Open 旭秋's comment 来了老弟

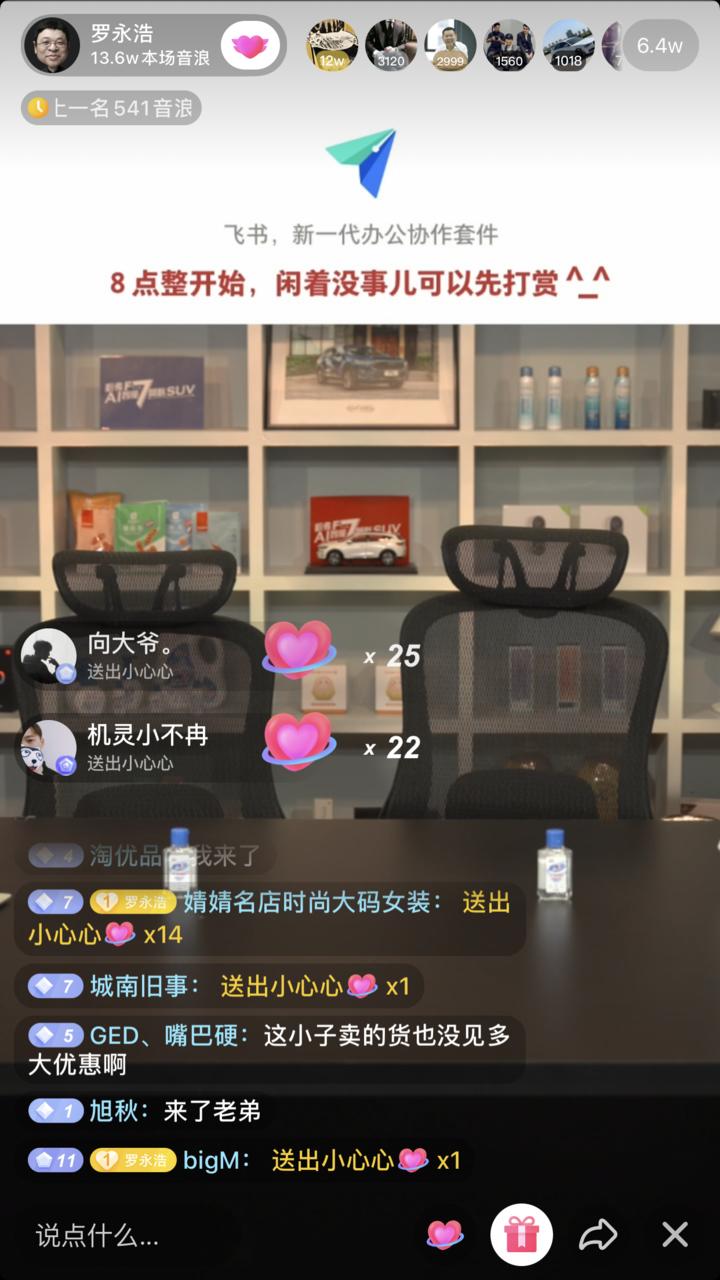coord(150,1111)
